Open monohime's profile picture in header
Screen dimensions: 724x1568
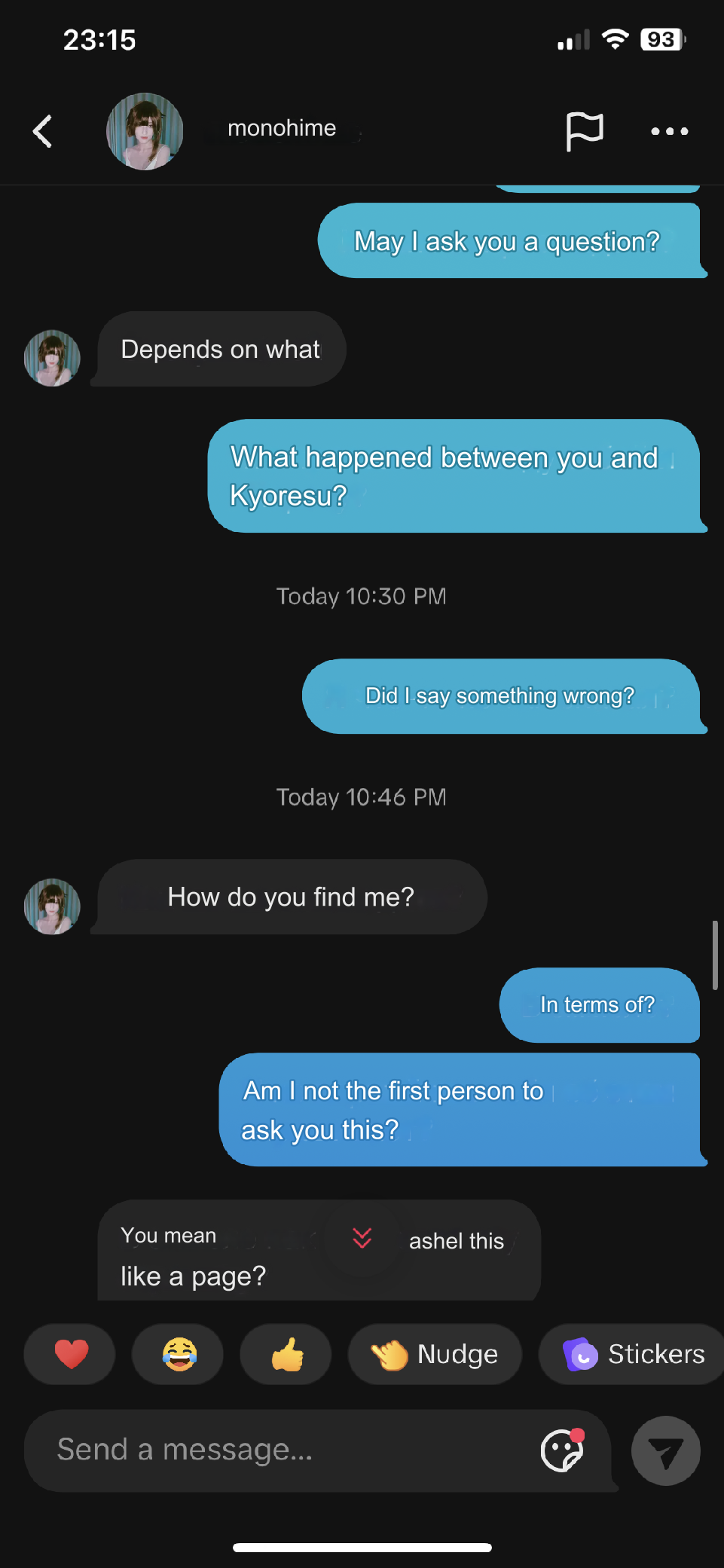pos(145,131)
